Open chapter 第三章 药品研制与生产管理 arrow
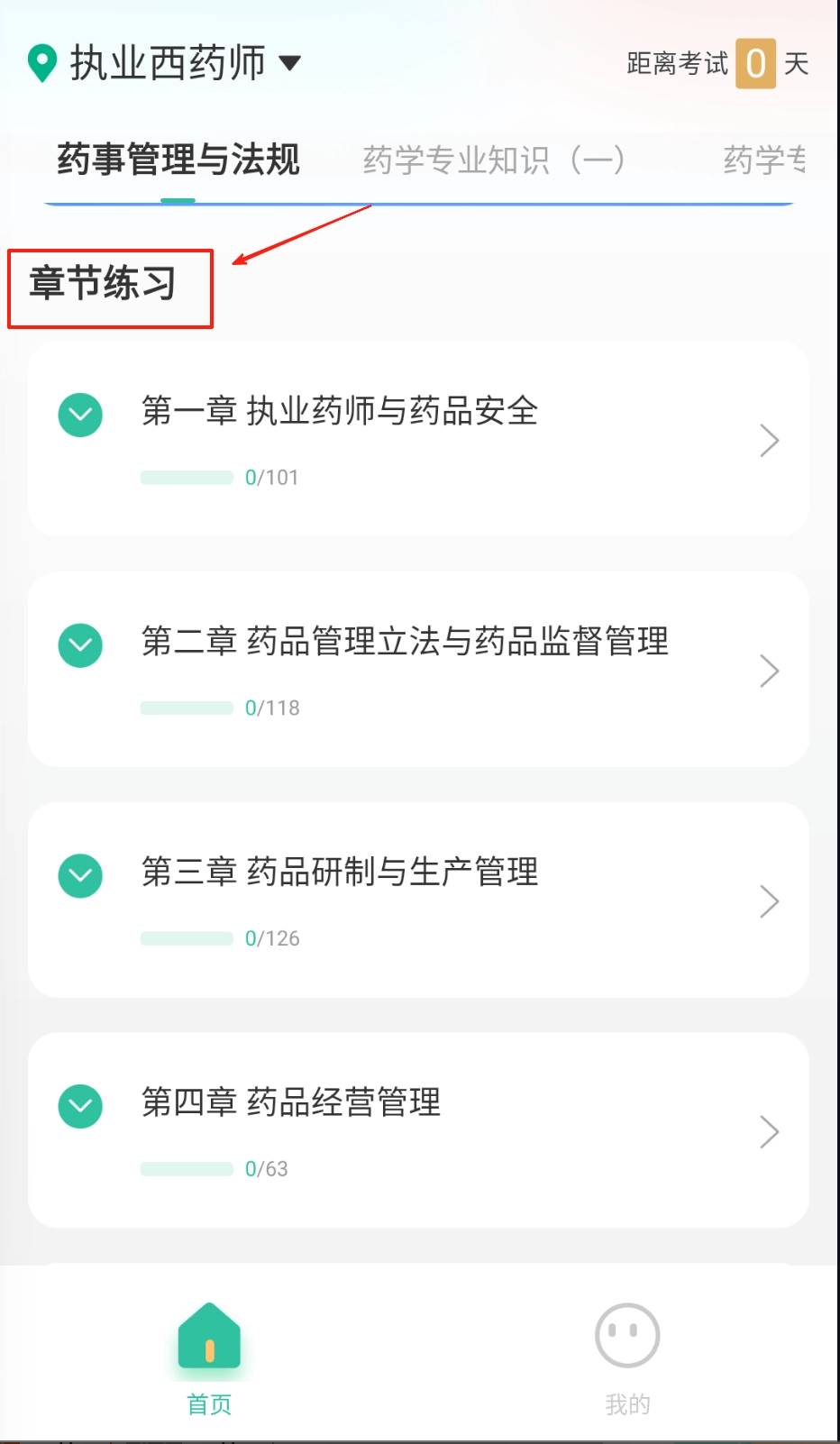This screenshot has height=1444, width=840. pos(769,901)
